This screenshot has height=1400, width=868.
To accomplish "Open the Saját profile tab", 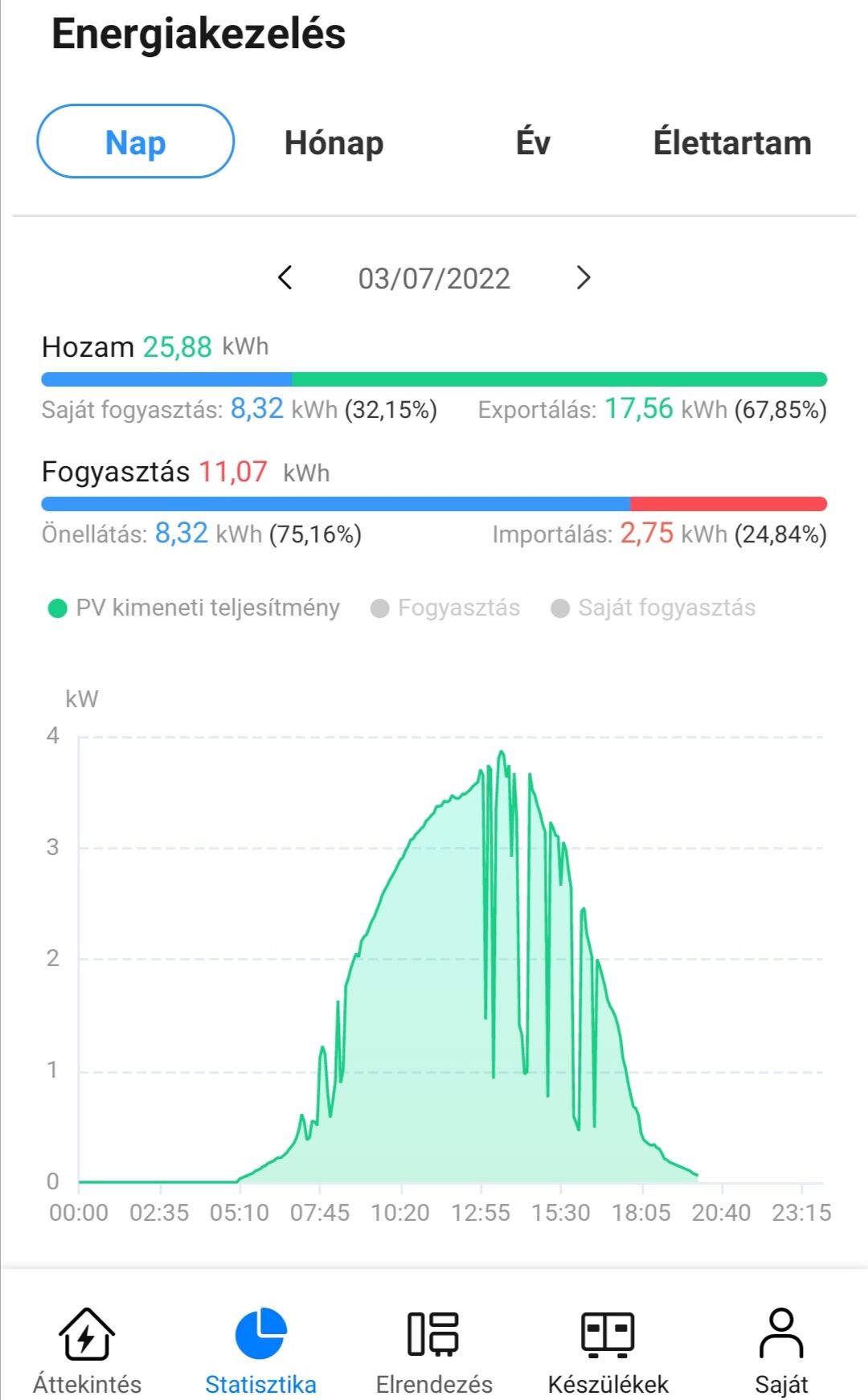I will click(781, 1351).
